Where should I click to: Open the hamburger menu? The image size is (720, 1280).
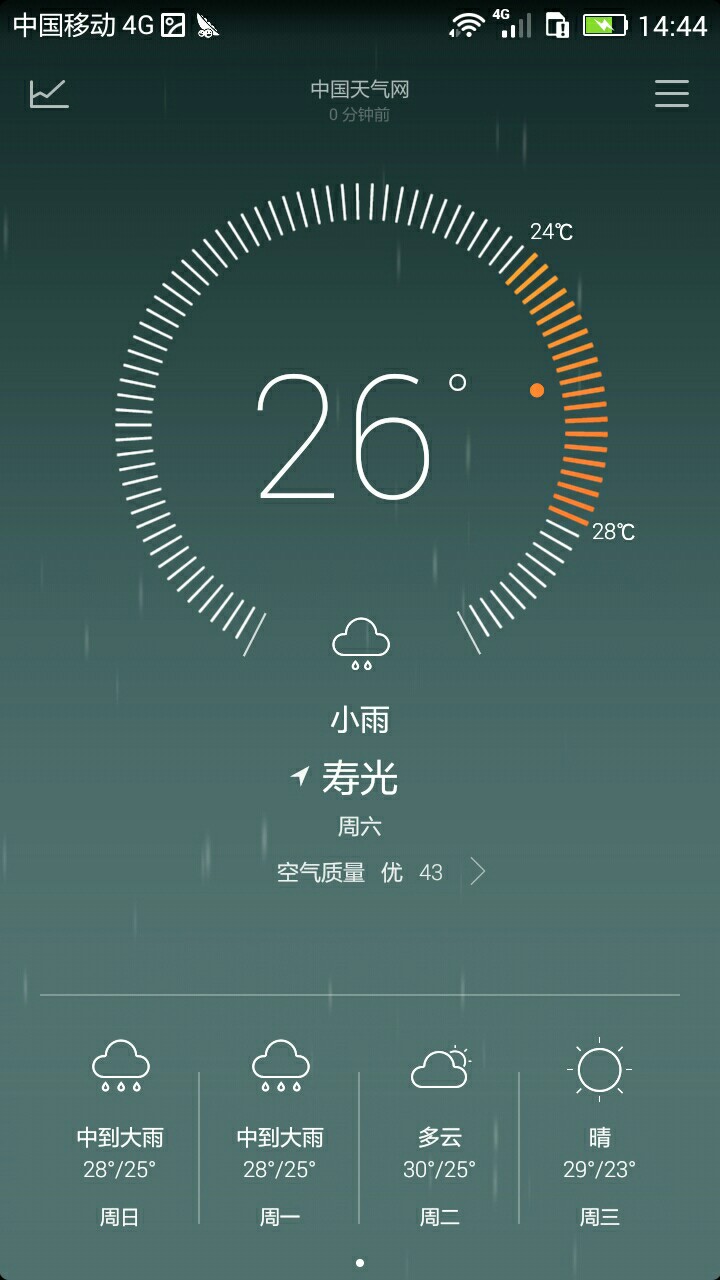click(x=671, y=94)
